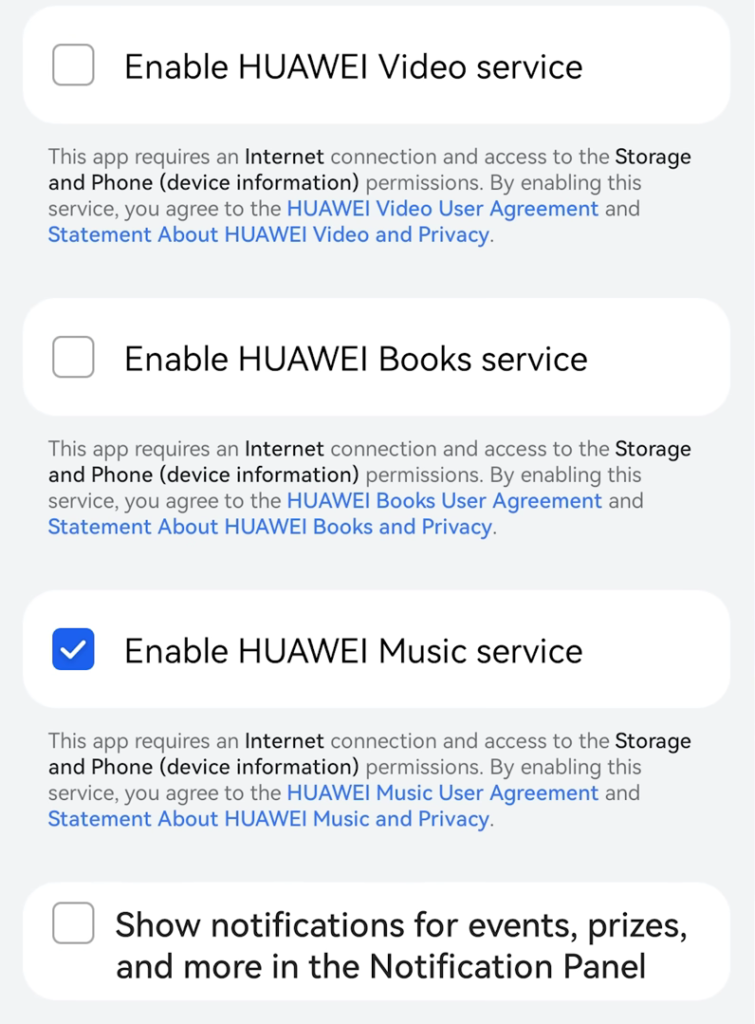Open the HUAWEI Music User Agreement link
Image resolution: width=755 pixels, height=1024 pixels.
point(442,793)
